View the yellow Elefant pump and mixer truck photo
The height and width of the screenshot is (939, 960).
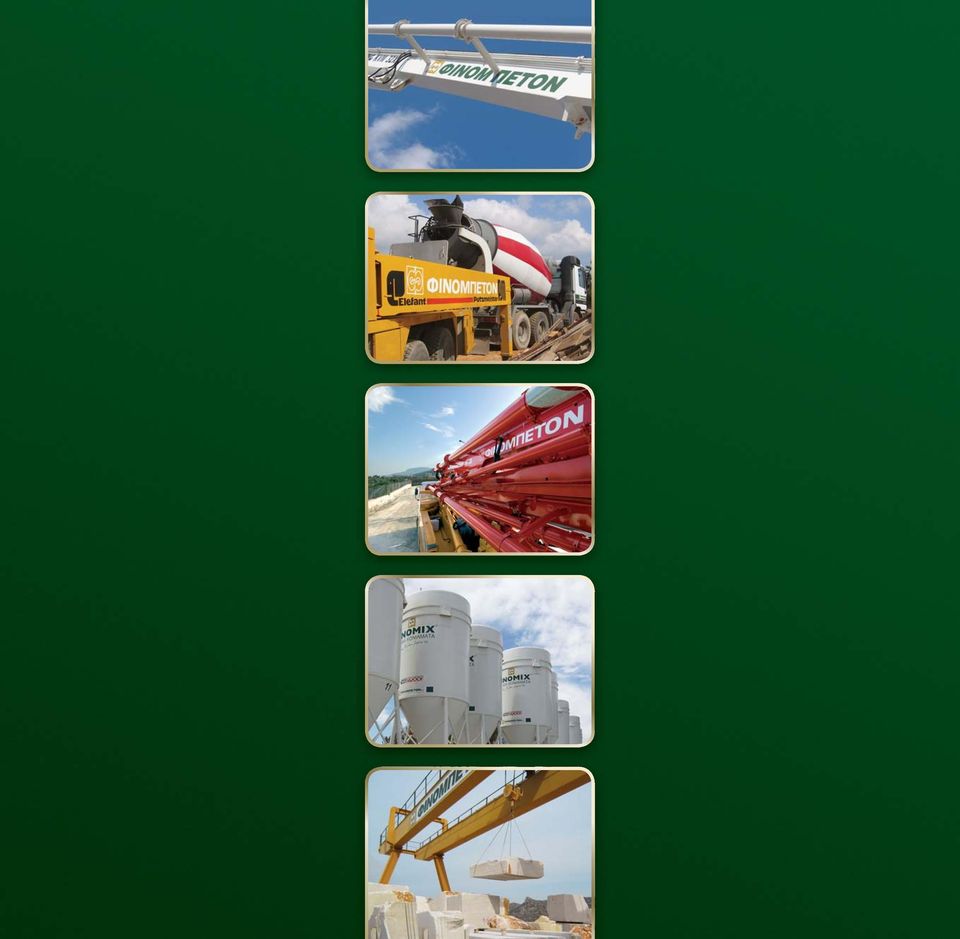click(480, 278)
